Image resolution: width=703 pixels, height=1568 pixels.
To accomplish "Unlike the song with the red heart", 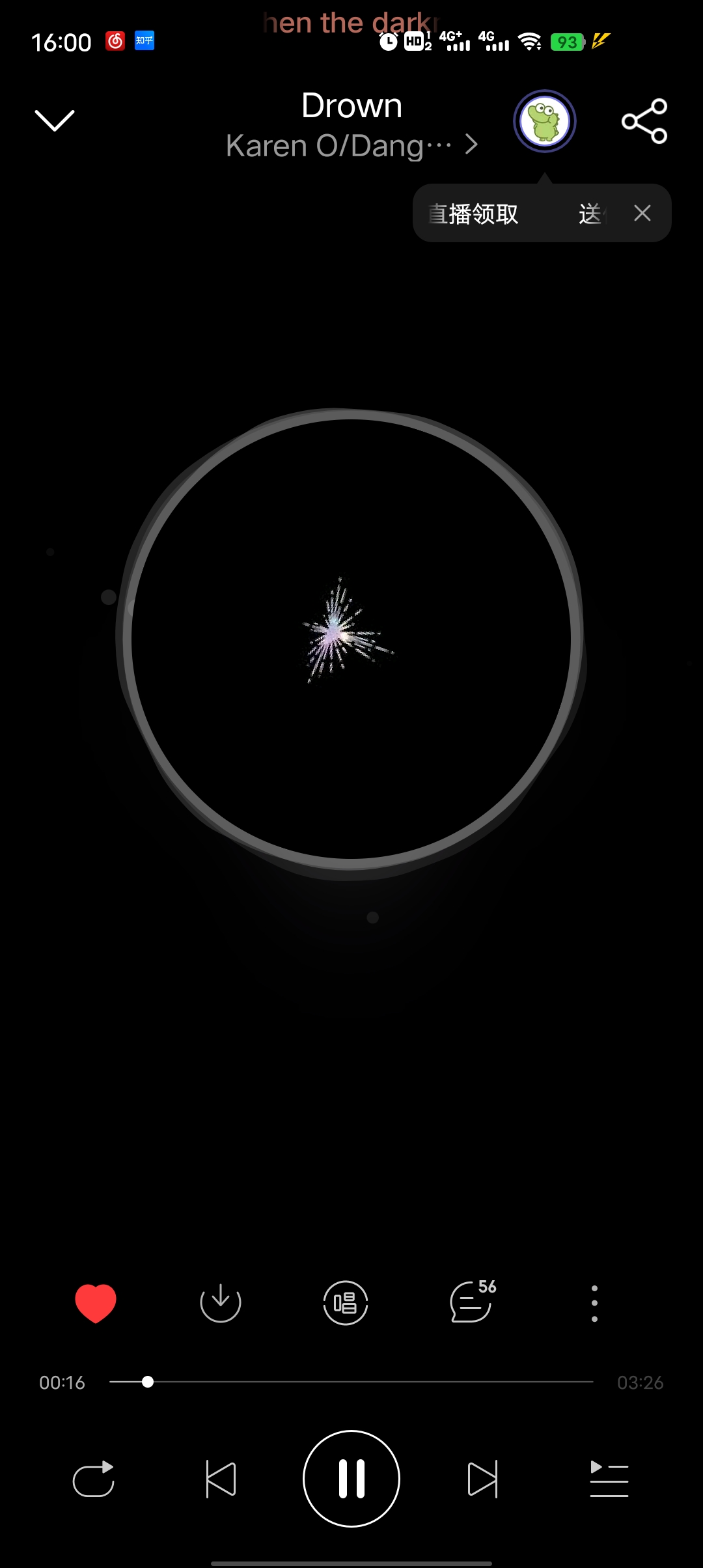I will (x=96, y=1303).
